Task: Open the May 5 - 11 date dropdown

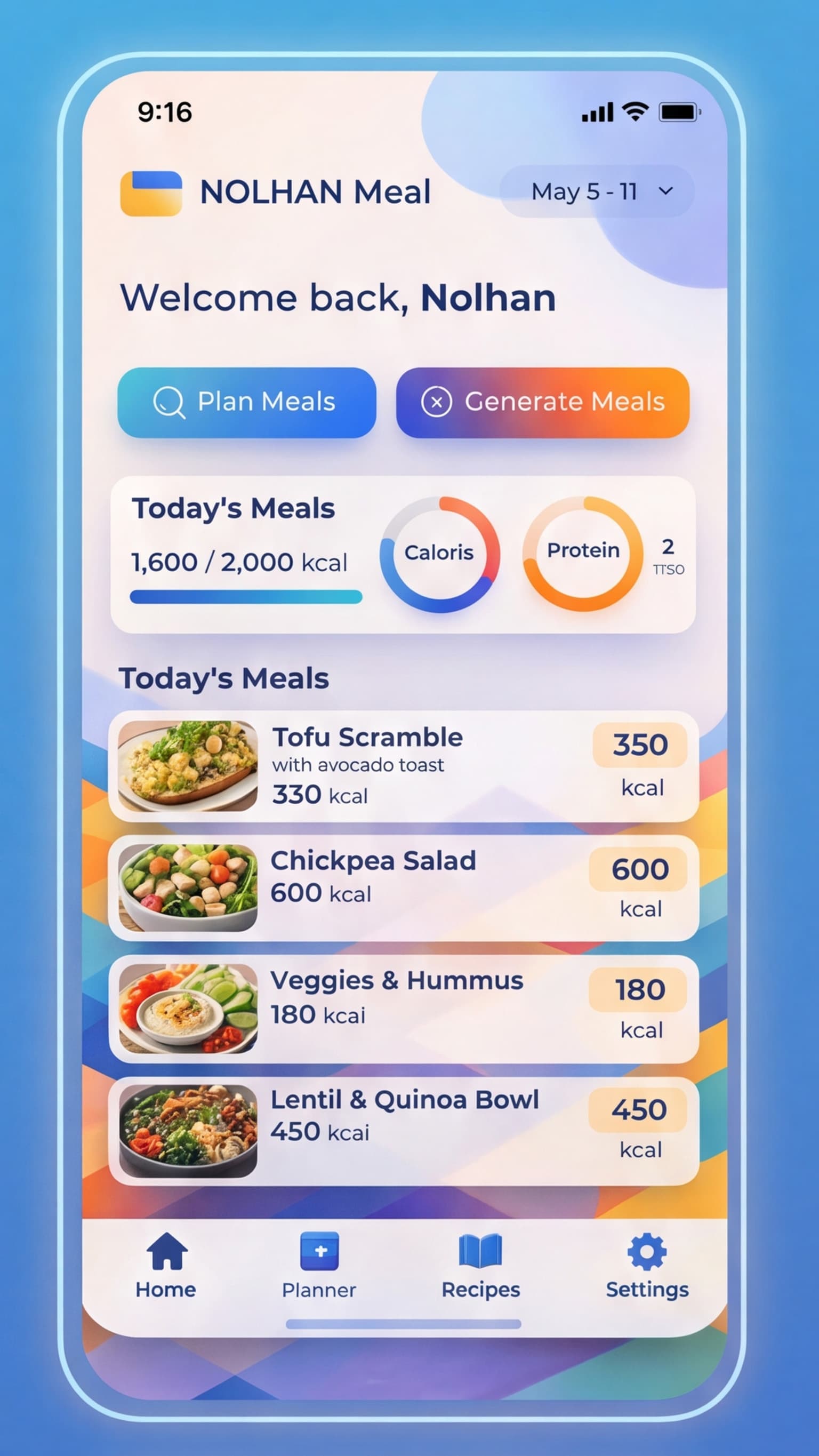Action: pos(597,191)
